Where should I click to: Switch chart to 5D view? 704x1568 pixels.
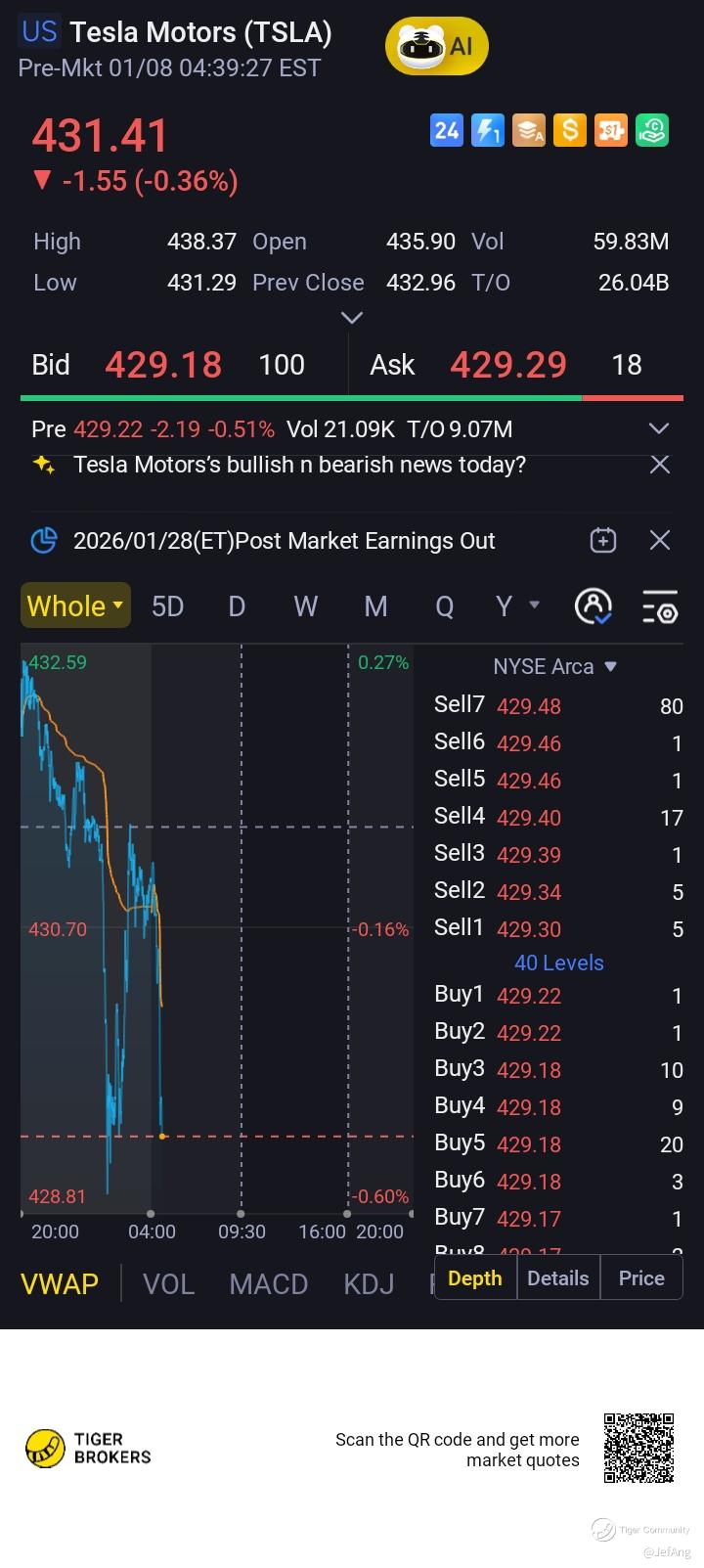click(x=167, y=606)
